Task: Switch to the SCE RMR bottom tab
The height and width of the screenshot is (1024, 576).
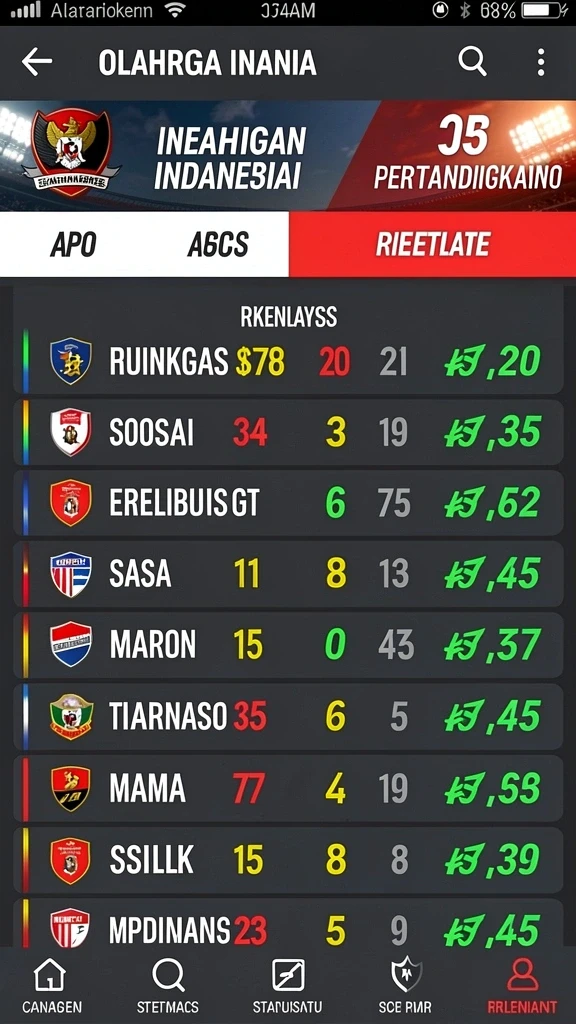Action: coord(406,986)
